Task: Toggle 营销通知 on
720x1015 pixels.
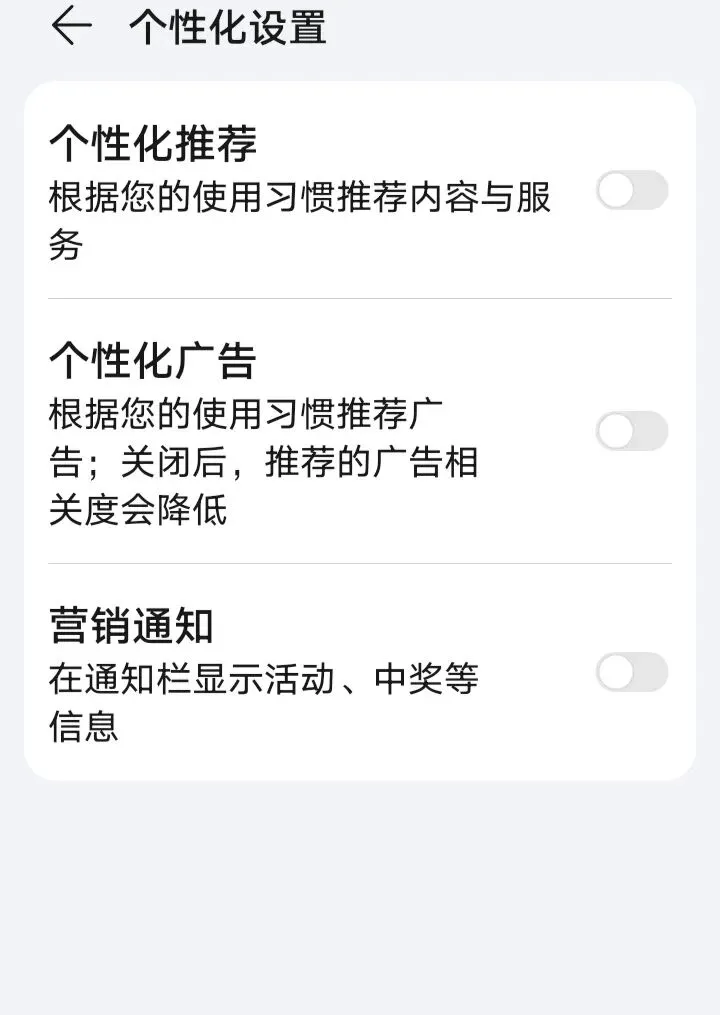Action: pos(632,672)
